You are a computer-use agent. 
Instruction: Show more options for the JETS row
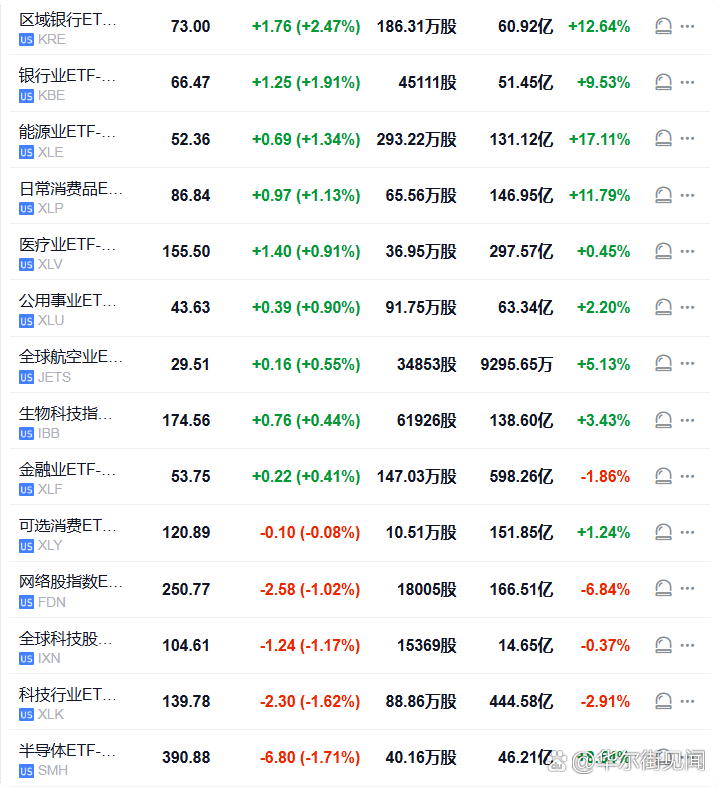[687, 364]
